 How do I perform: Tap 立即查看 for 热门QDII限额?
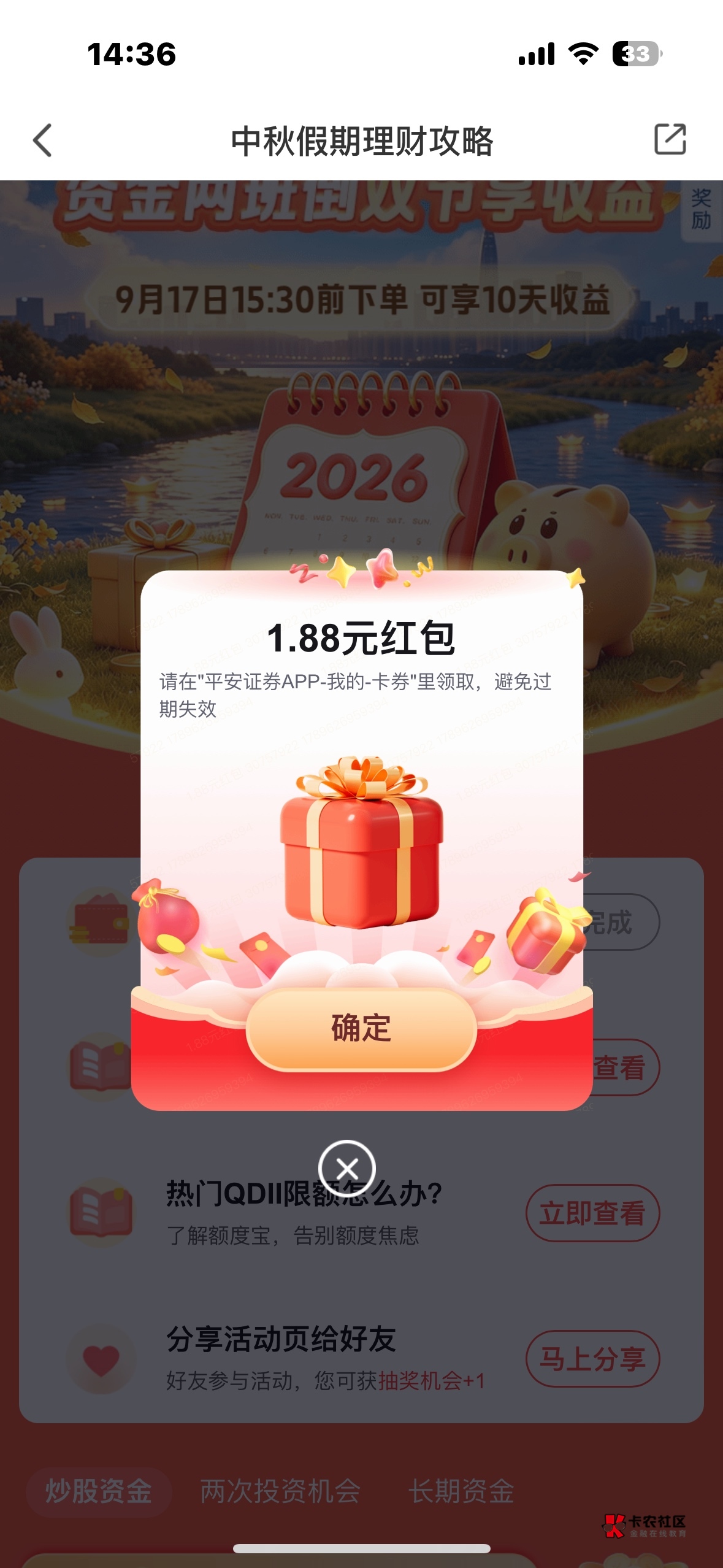point(592,1213)
